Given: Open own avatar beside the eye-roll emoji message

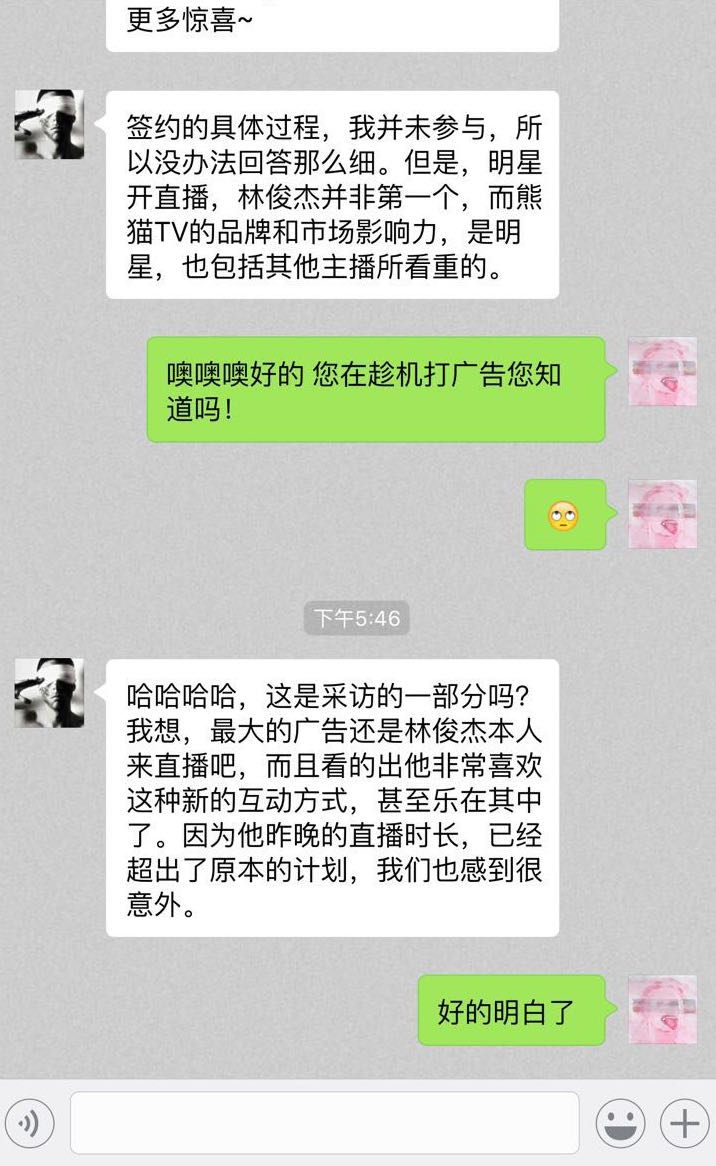Looking at the screenshot, I should [662, 514].
